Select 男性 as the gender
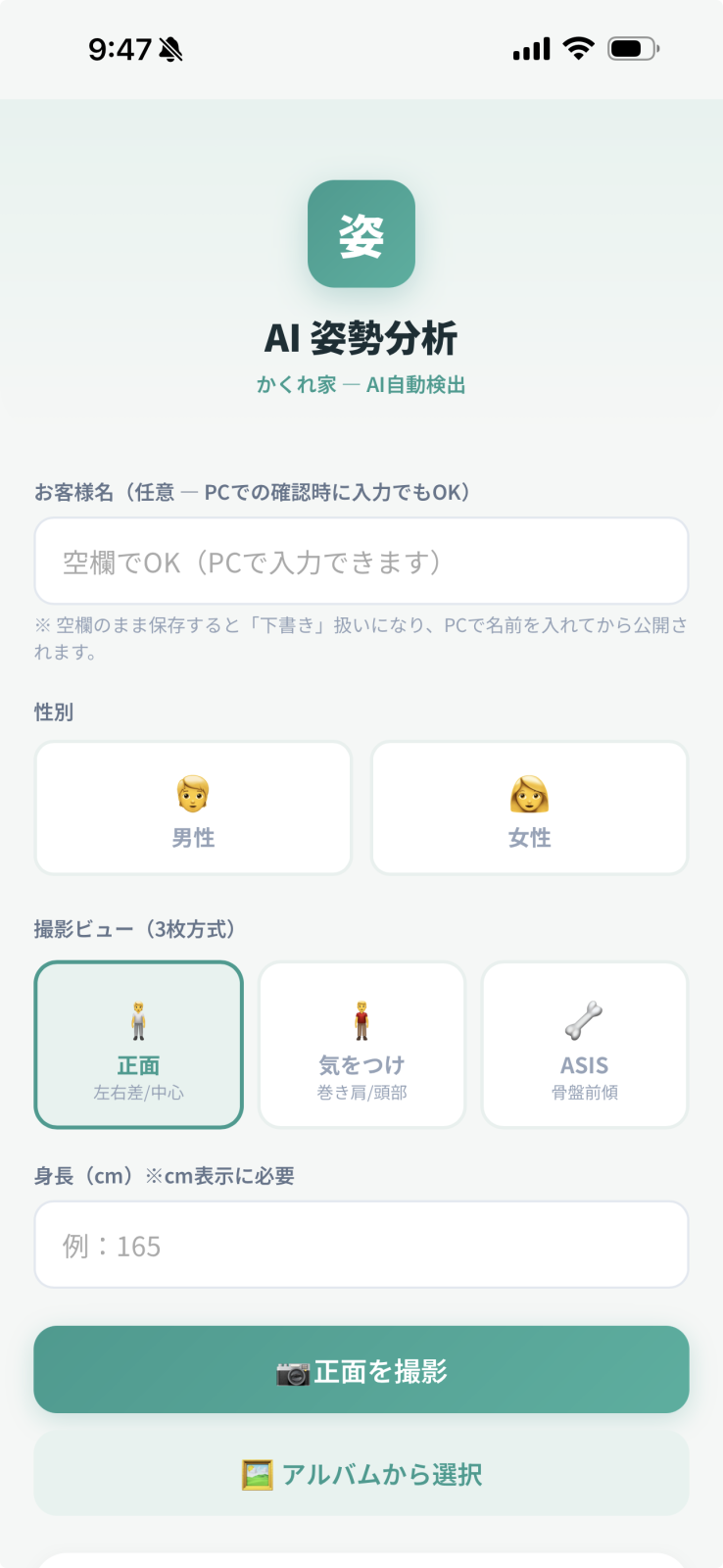The image size is (723, 1568). tap(193, 808)
